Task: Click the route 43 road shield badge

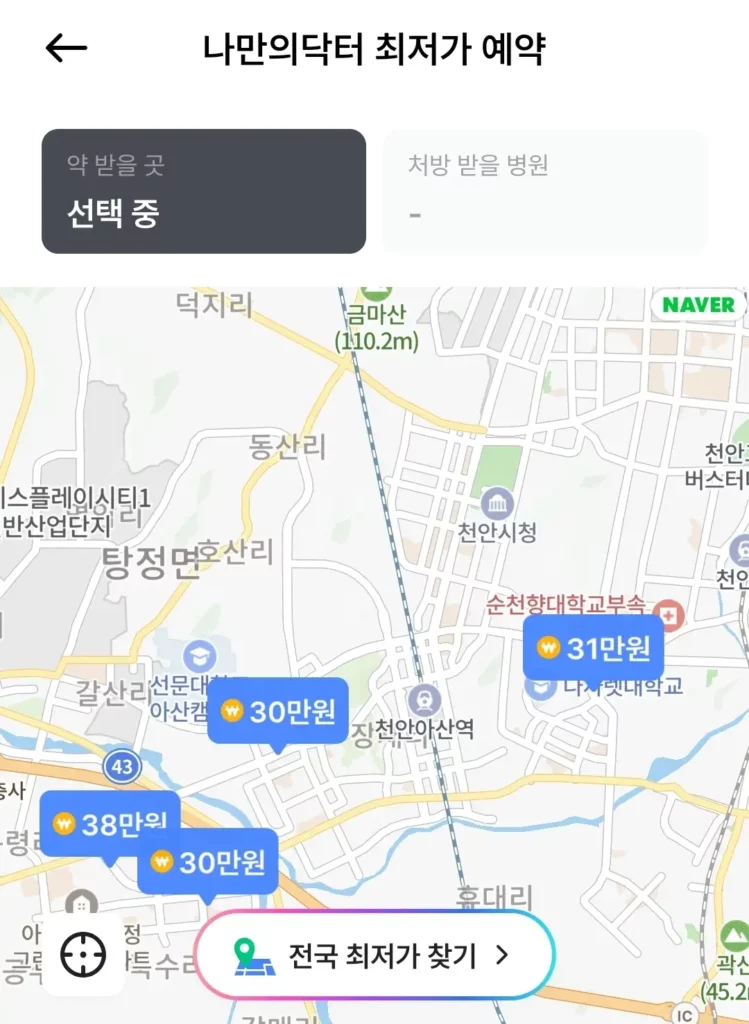Action: [x=120, y=767]
